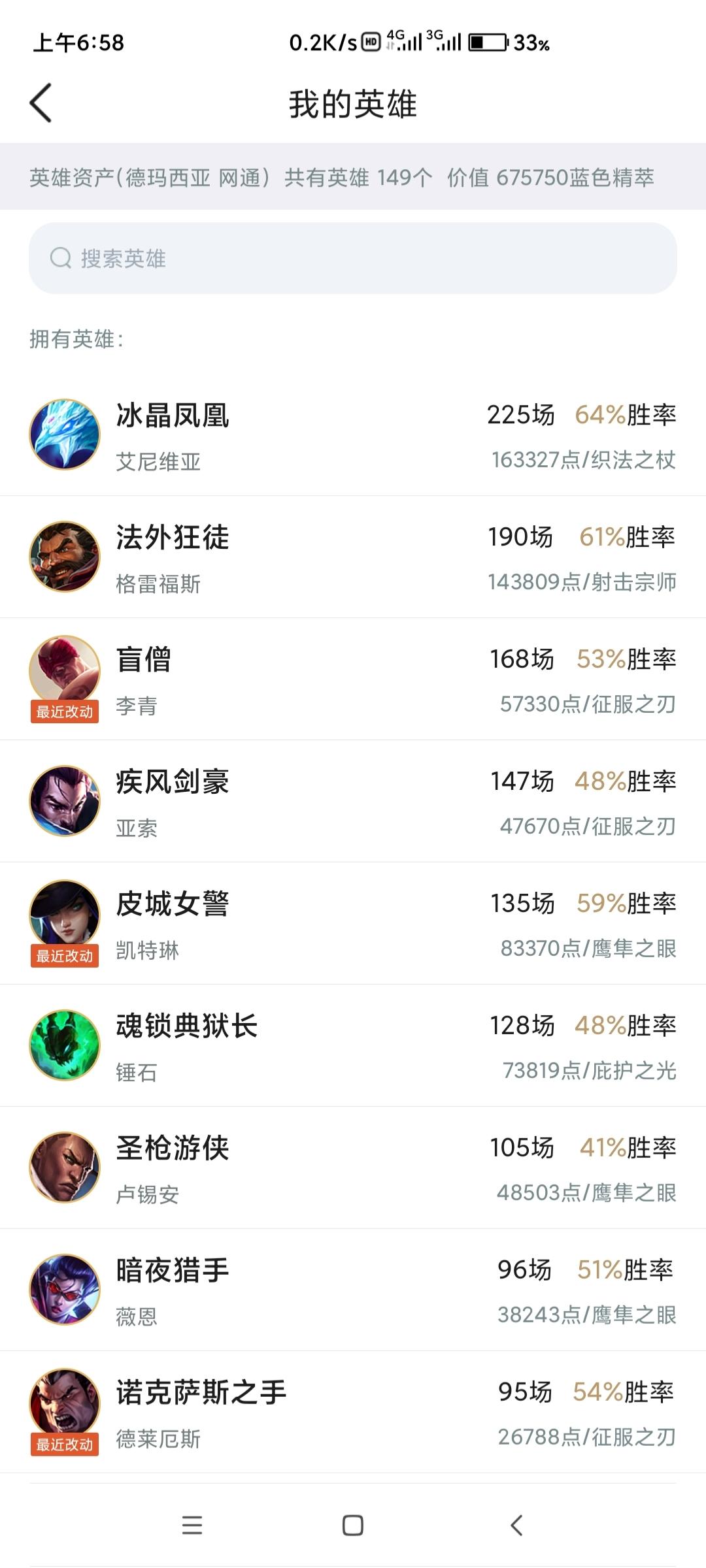Open 冰晶凤凰 艾尼维亚 hero row
706x1568 pixels.
pos(353,435)
